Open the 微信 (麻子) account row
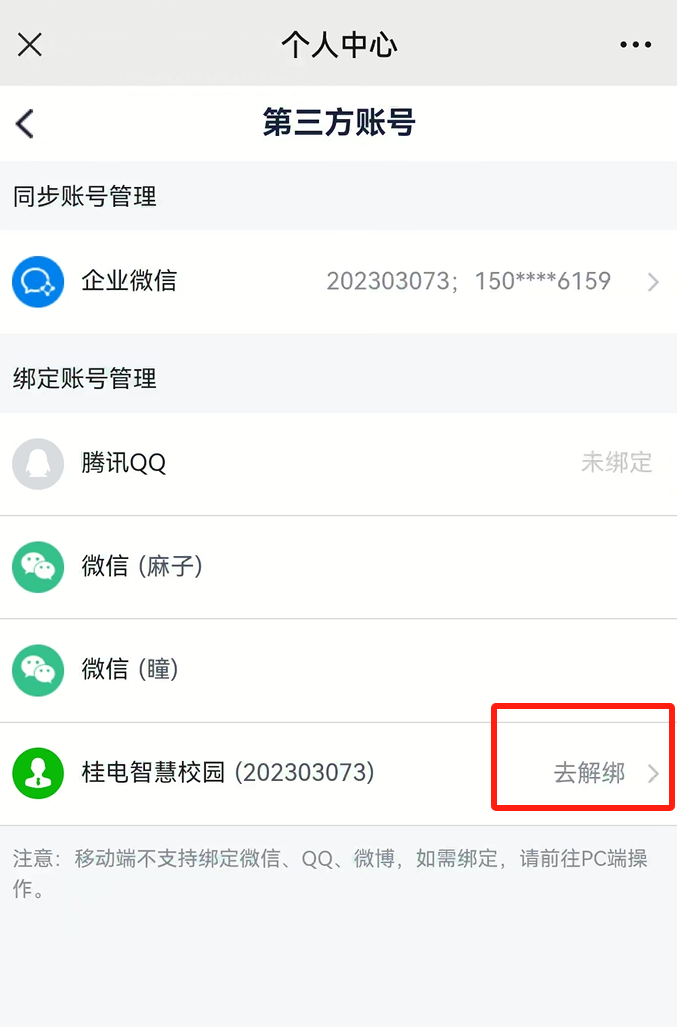The height and width of the screenshot is (1027, 677). 338,567
